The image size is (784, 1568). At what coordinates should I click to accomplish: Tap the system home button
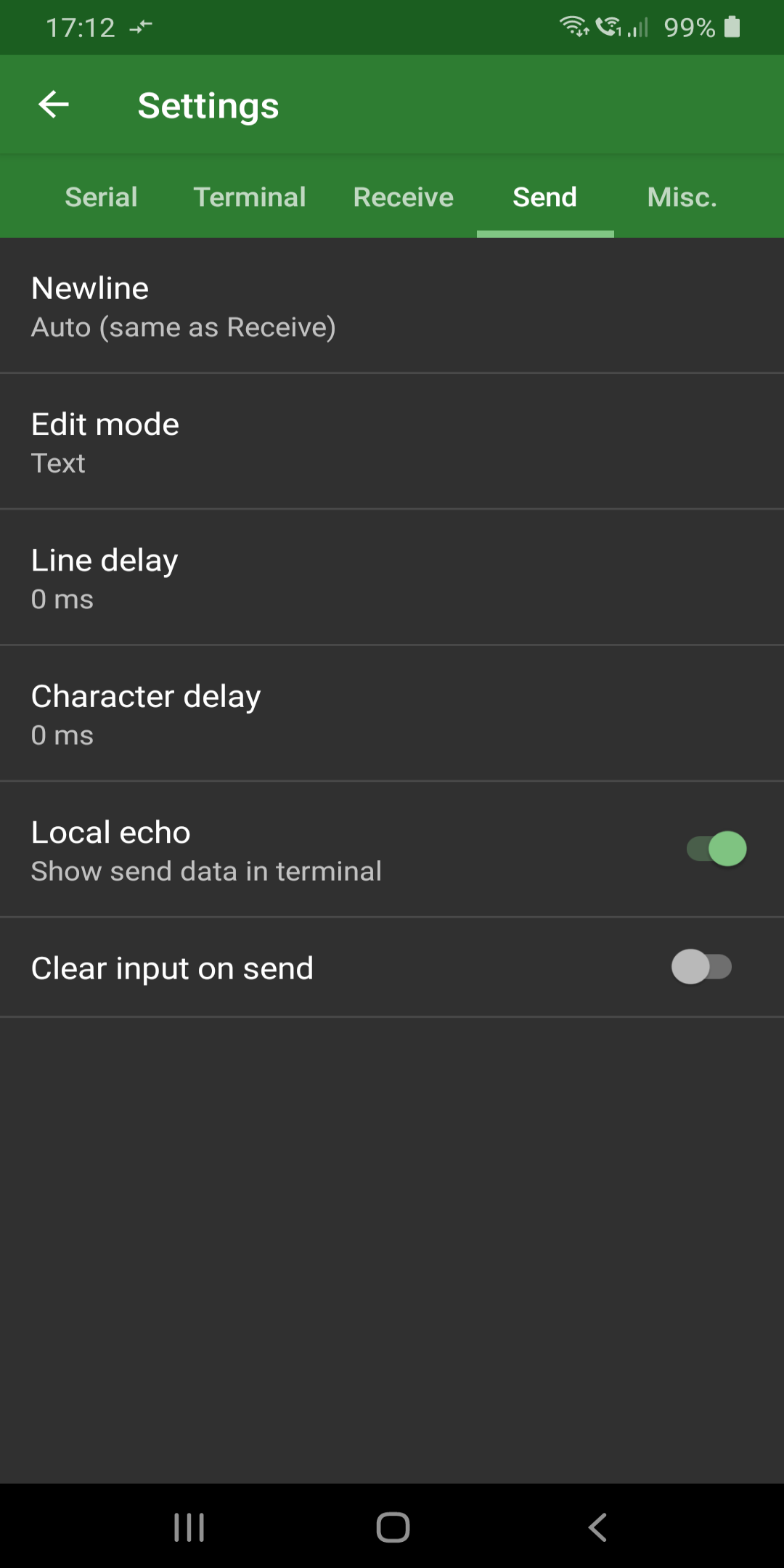click(x=393, y=1527)
